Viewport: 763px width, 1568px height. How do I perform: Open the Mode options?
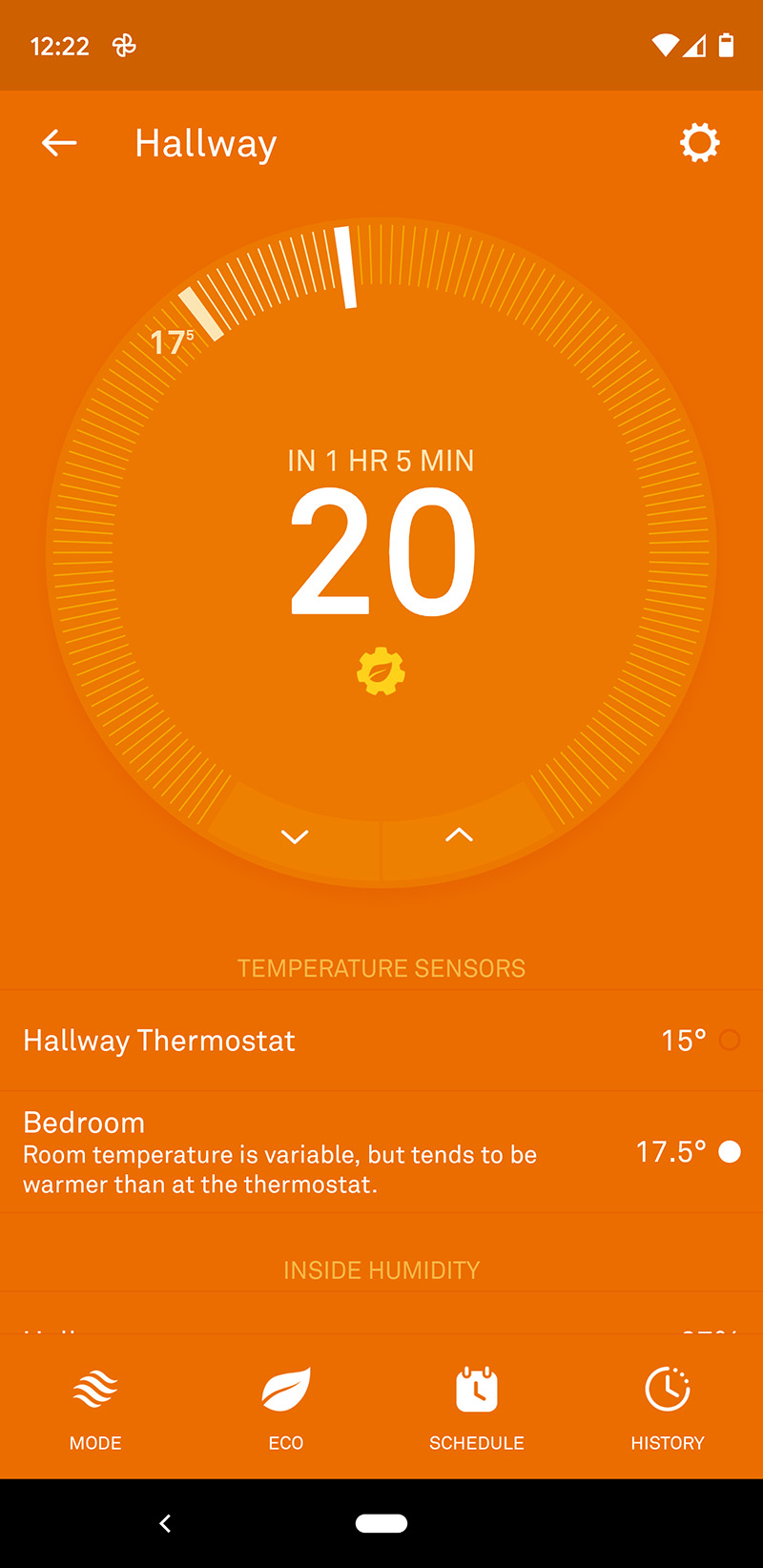[x=95, y=1405]
